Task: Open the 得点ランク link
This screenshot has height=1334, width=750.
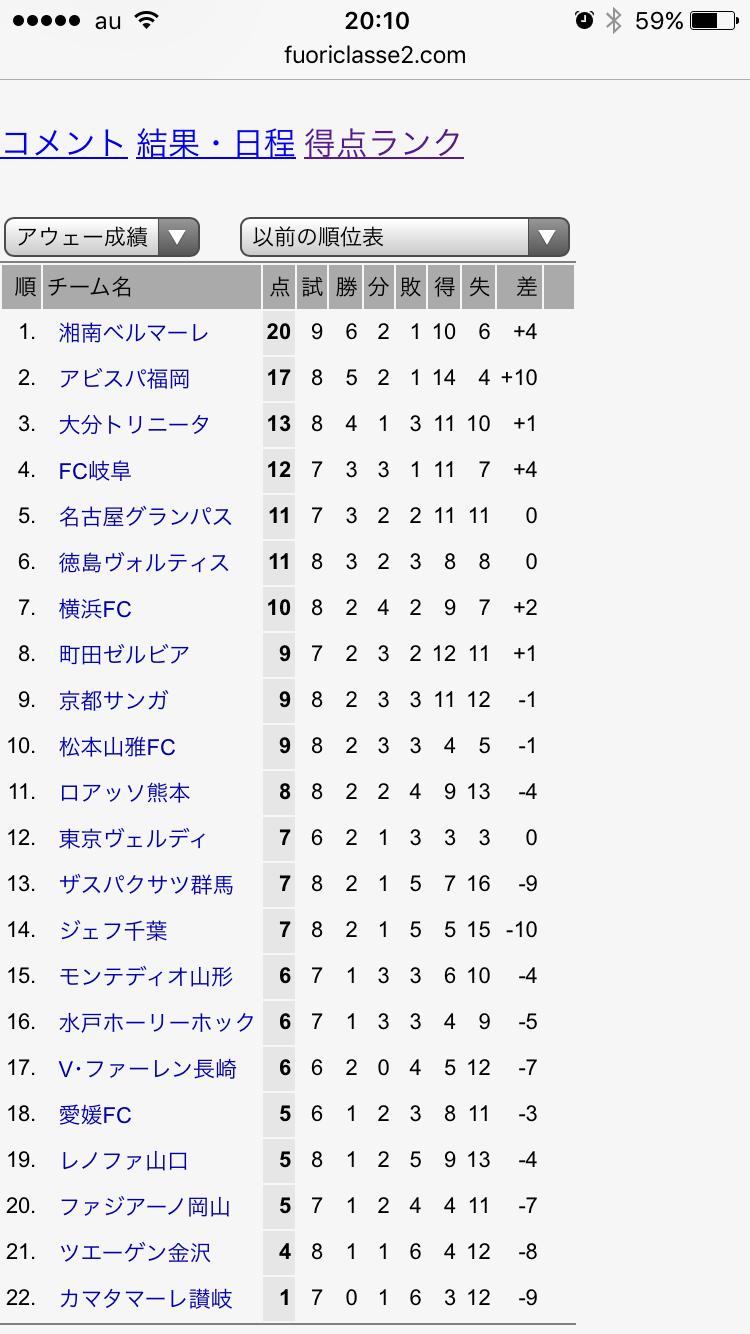Action: click(x=384, y=143)
